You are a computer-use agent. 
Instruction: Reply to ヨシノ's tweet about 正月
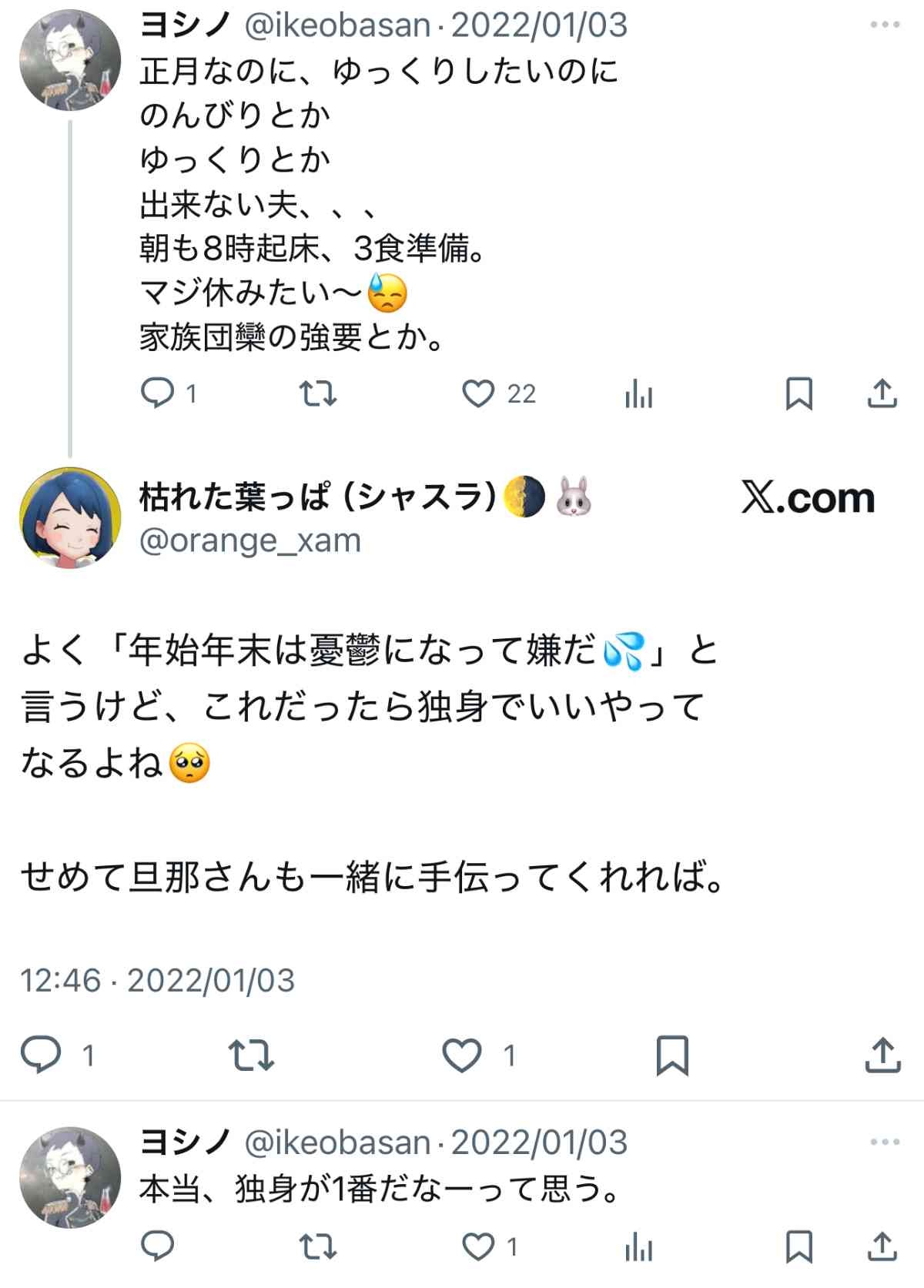click(x=158, y=394)
